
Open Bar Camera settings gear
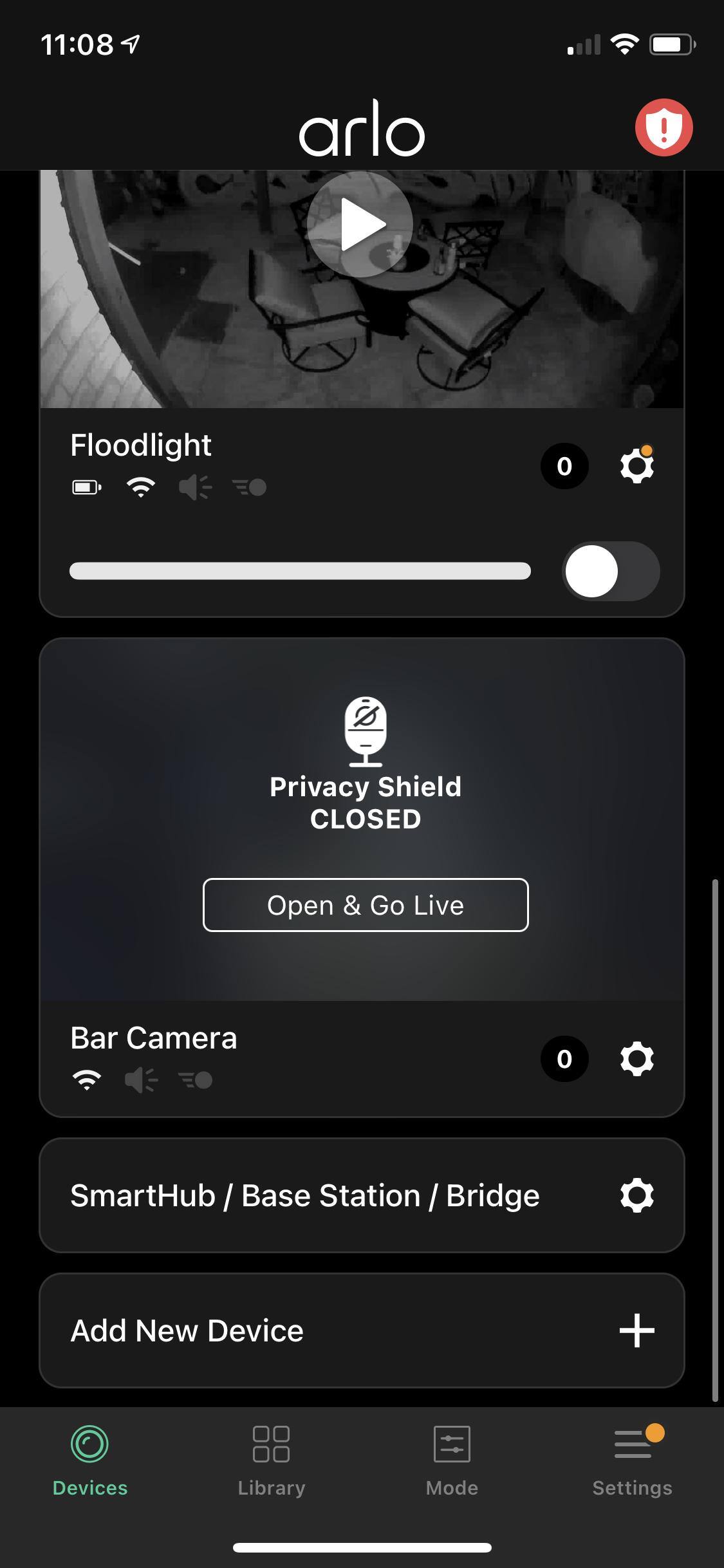point(636,1059)
